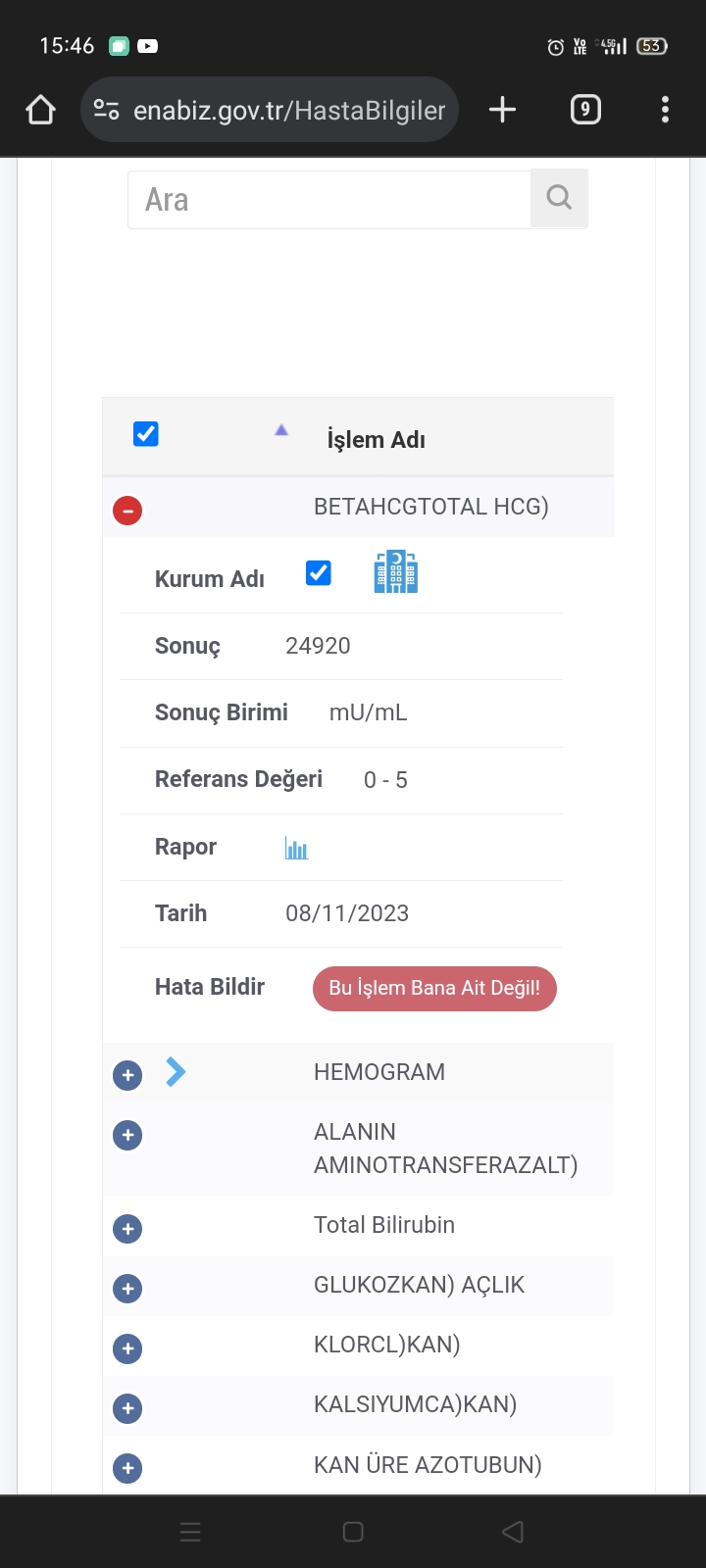Image resolution: width=706 pixels, height=1568 pixels.
Task: View the open tabs switcher
Action: pyautogui.click(x=585, y=110)
